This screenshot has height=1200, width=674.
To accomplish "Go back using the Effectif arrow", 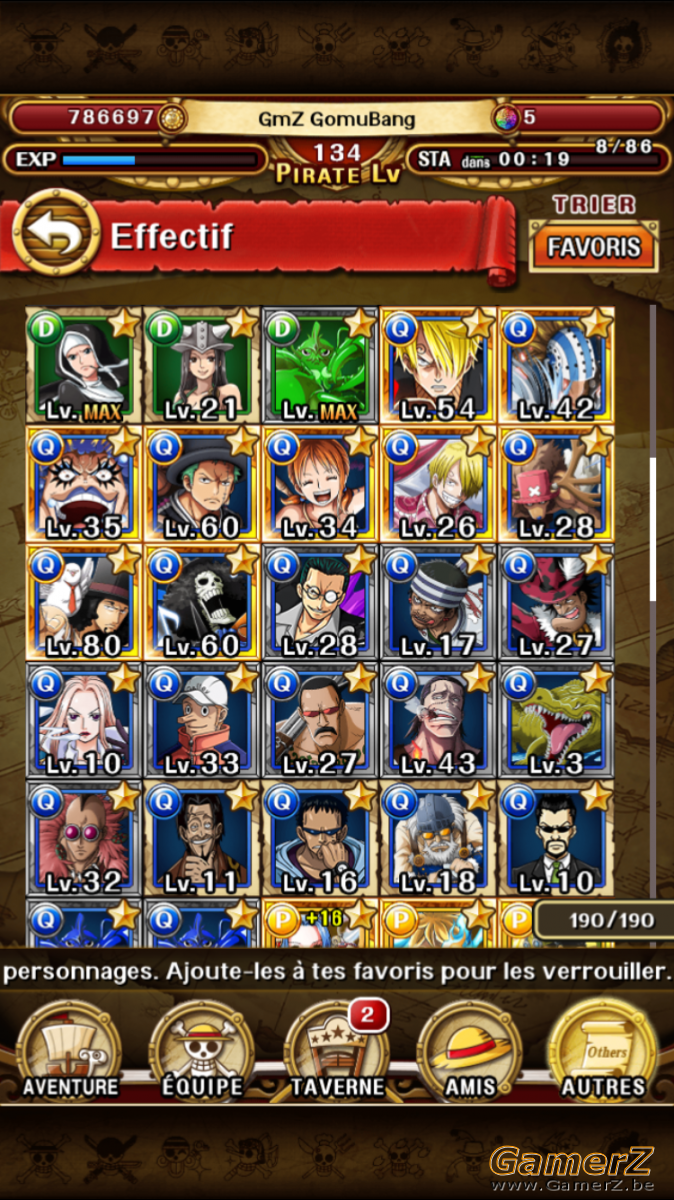I will tap(56, 236).
